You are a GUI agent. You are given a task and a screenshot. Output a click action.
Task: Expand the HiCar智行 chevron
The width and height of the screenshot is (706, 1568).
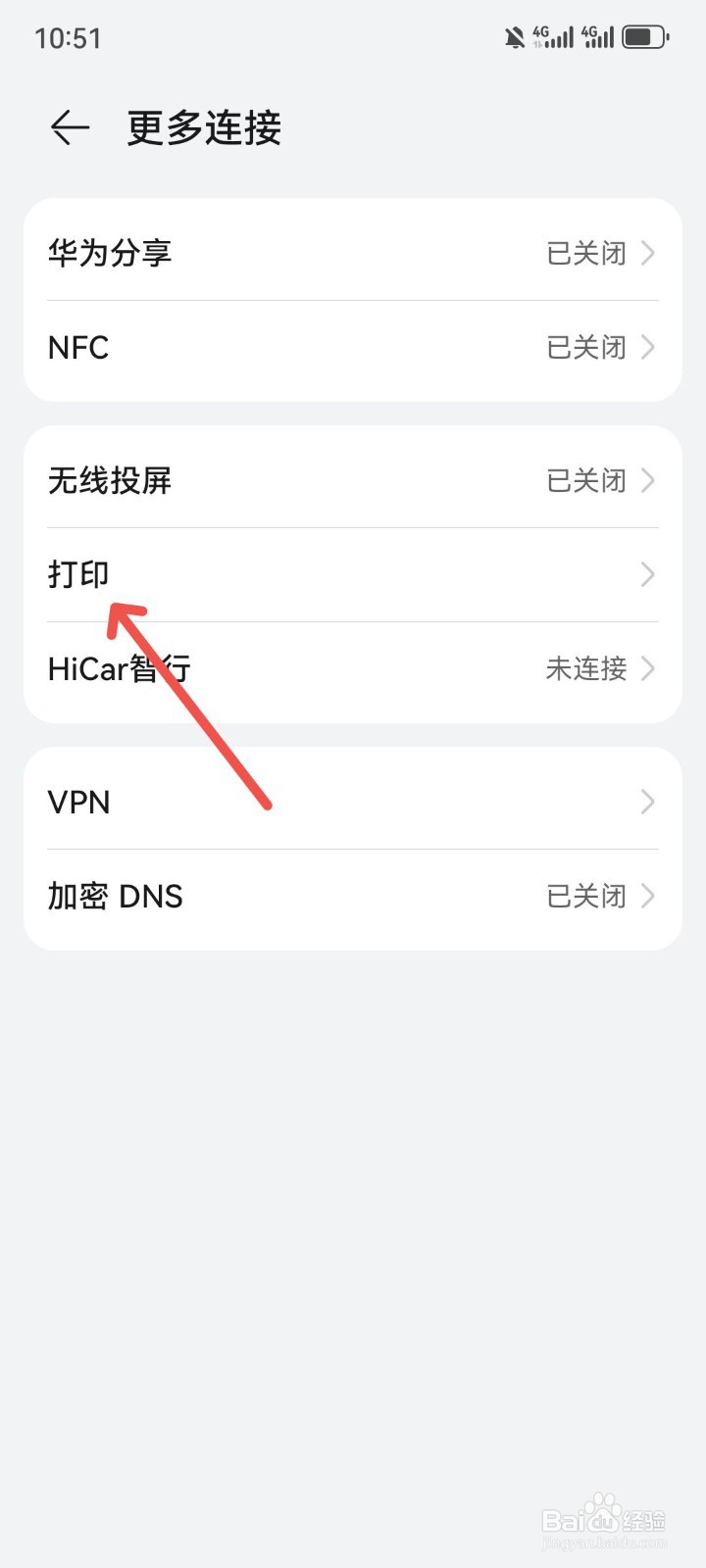tap(647, 669)
